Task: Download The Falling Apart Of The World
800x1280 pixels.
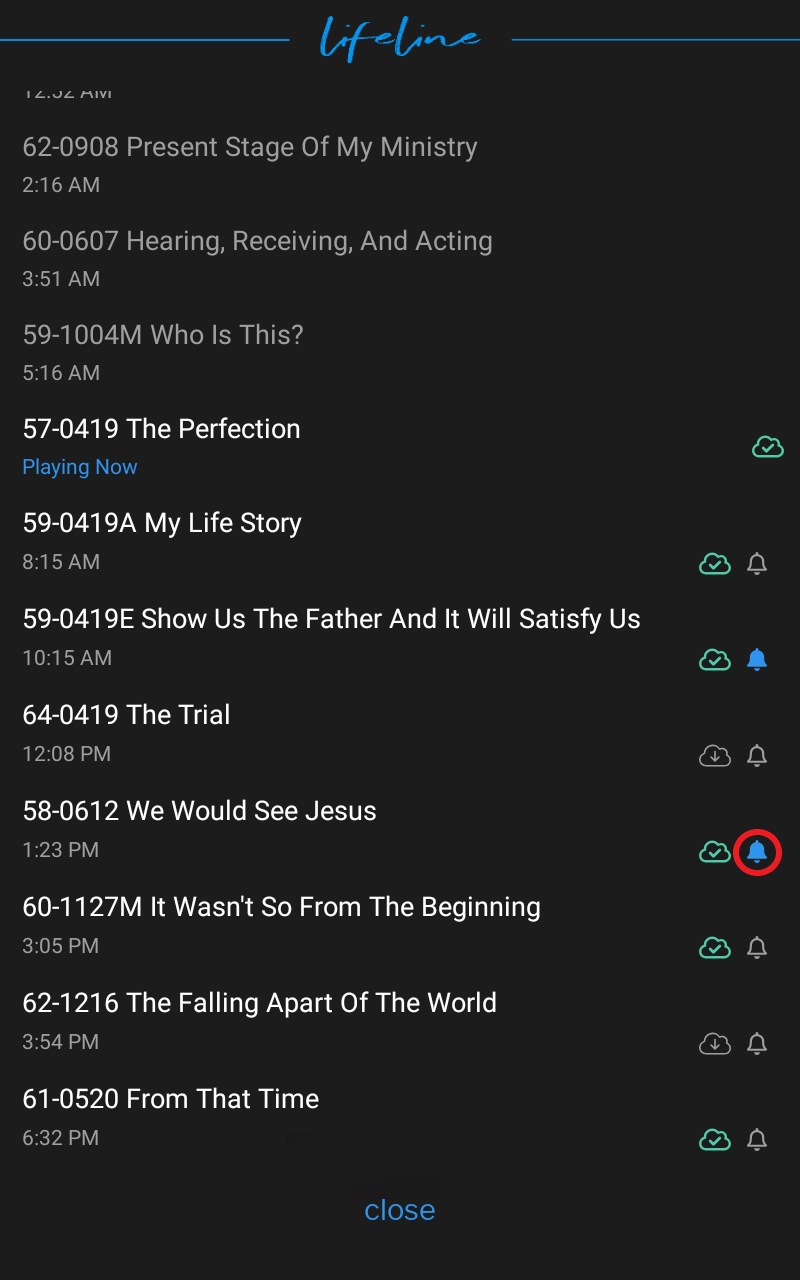Action: pos(714,1044)
